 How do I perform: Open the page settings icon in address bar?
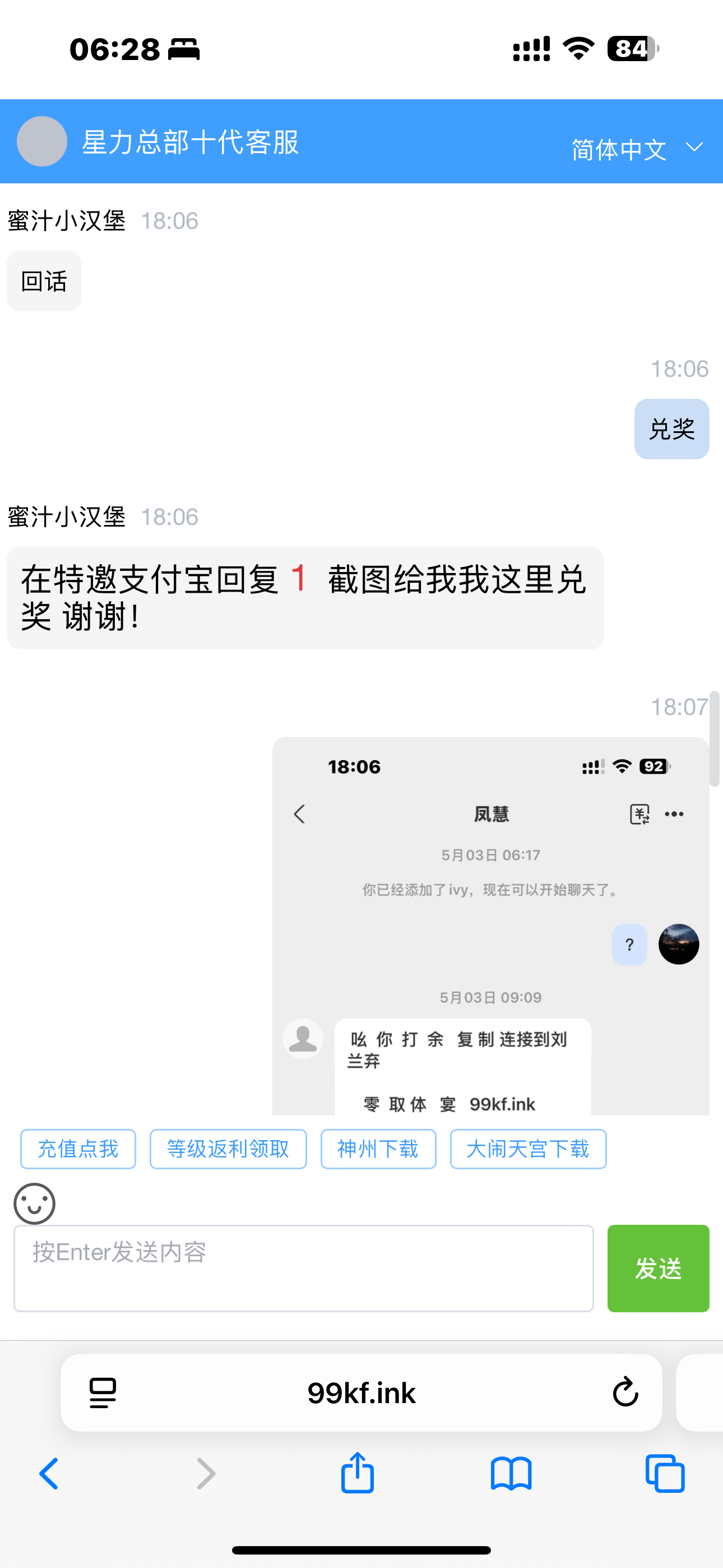click(103, 1392)
